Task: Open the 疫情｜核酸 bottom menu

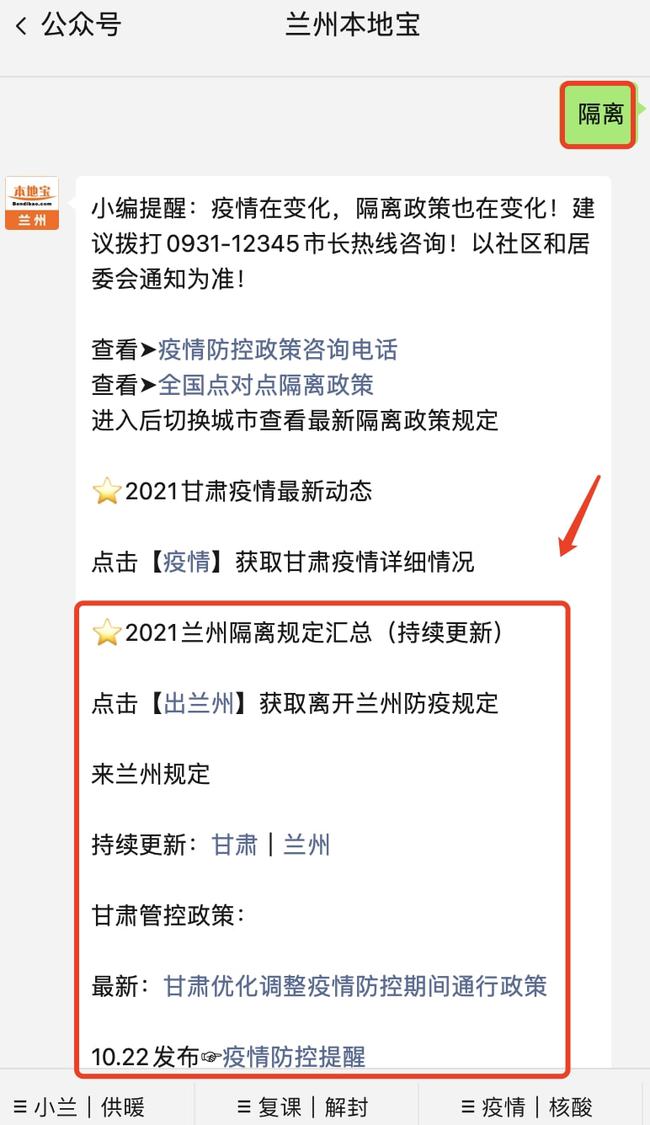Action: (529, 1106)
